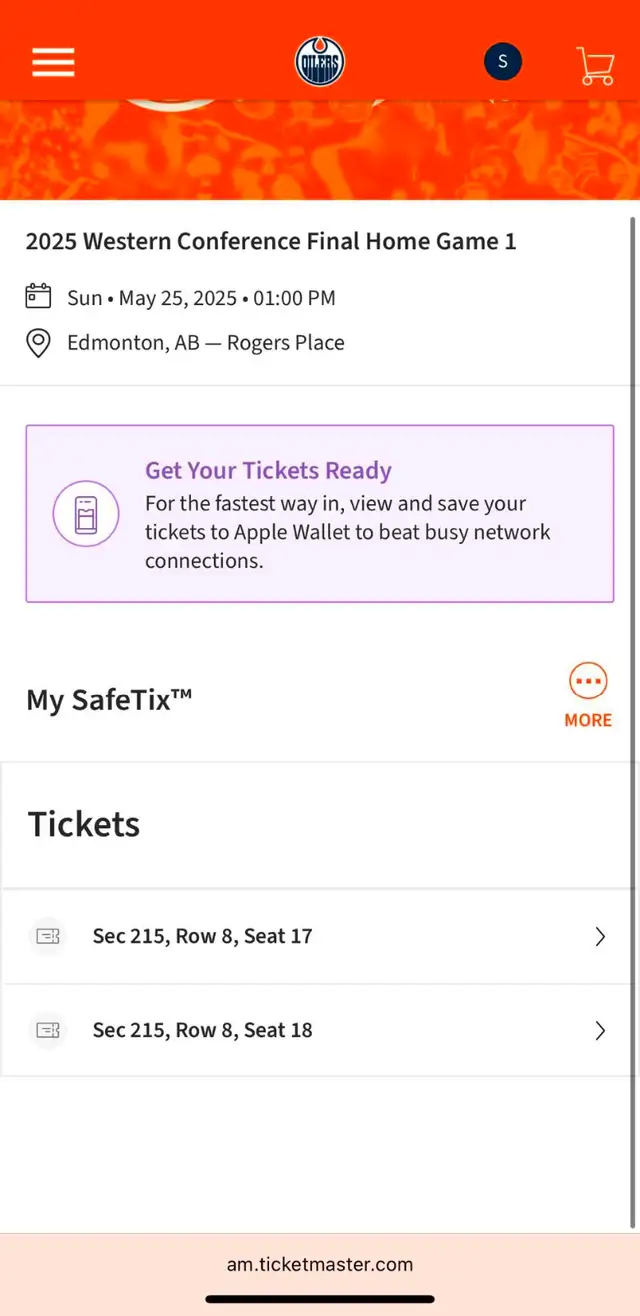Open ticket Sec 215, Row 8, Seat 17
640x1316 pixels.
click(320, 937)
